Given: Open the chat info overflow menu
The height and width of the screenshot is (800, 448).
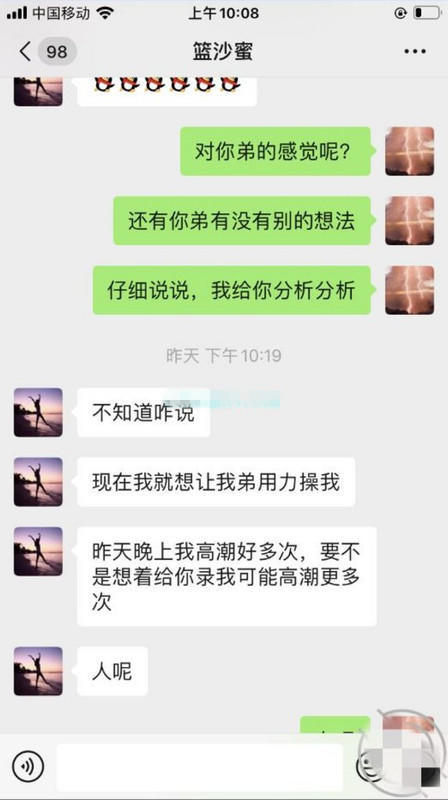Looking at the screenshot, I should 415,51.
